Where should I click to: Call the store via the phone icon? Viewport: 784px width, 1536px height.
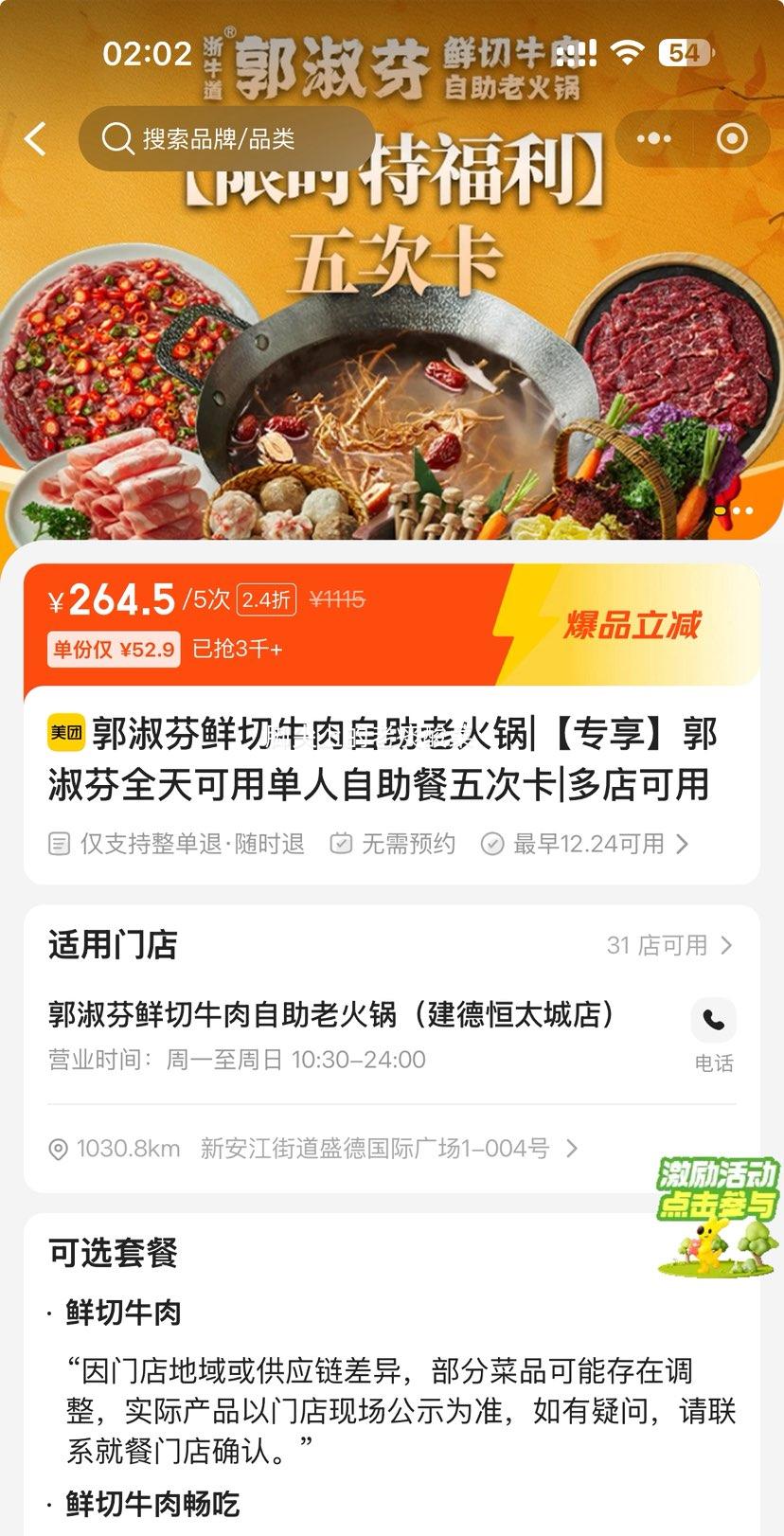click(714, 1019)
